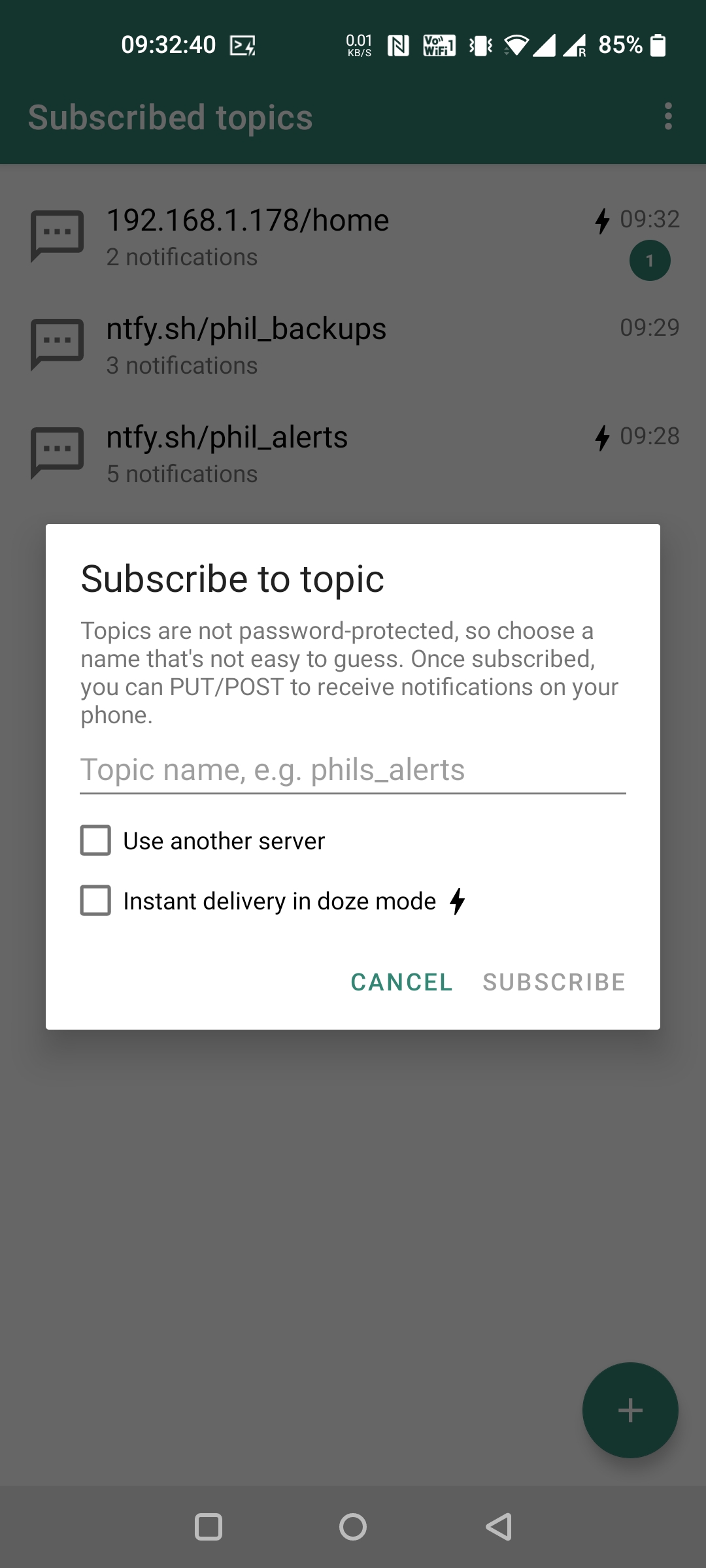Screen dimensions: 706x1568
Task: Check the Use another server box
Action: tap(95, 840)
